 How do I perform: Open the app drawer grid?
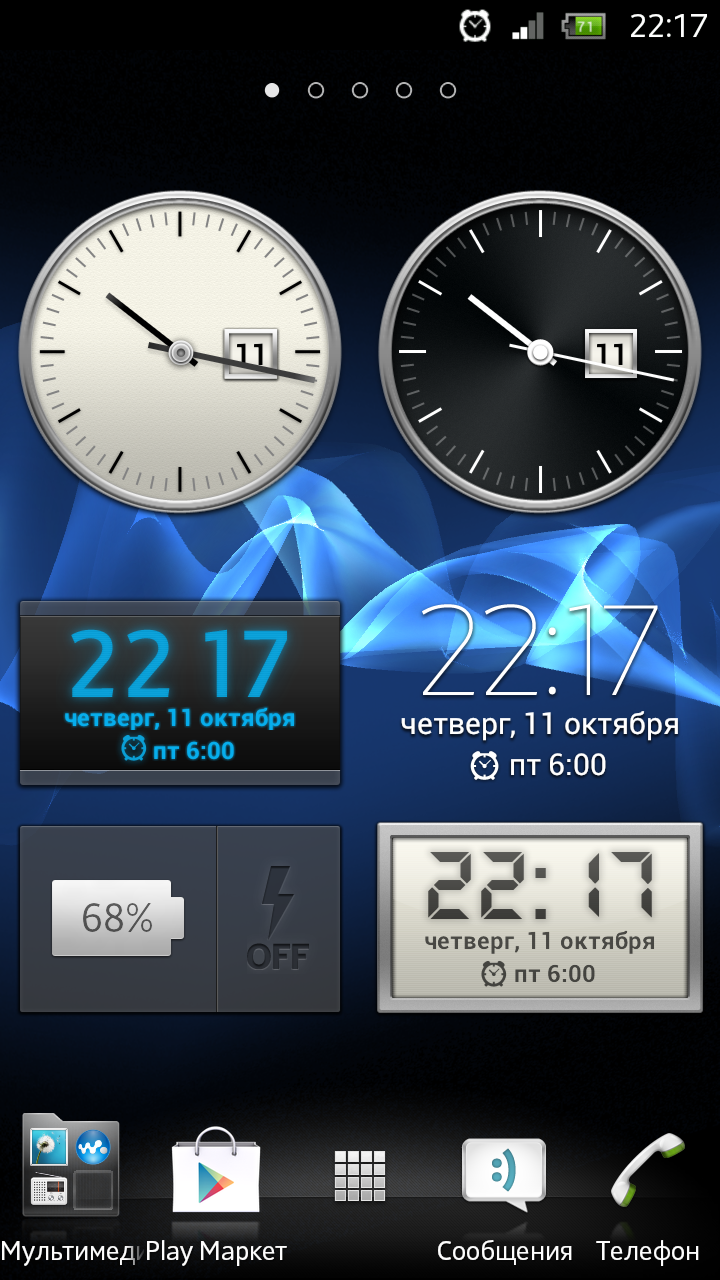[360, 1175]
